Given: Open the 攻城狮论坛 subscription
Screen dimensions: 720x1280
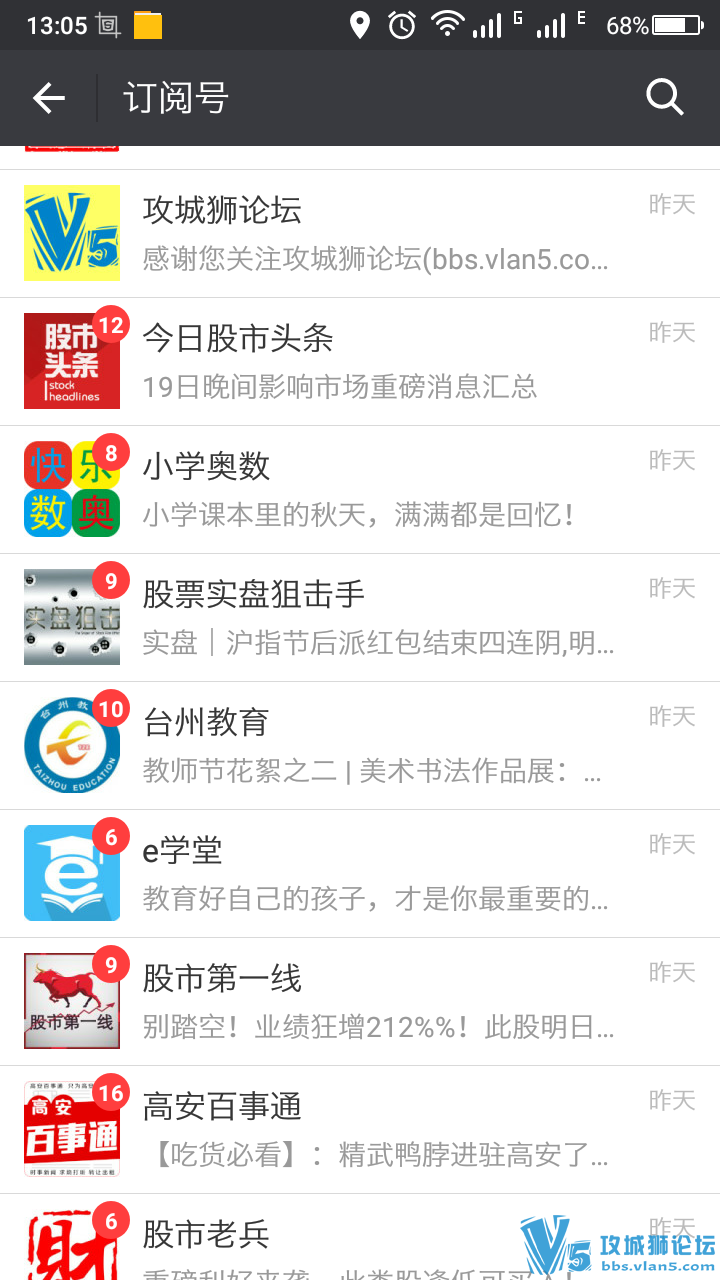Looking at the screenshot, I should [x=360, y=233].
